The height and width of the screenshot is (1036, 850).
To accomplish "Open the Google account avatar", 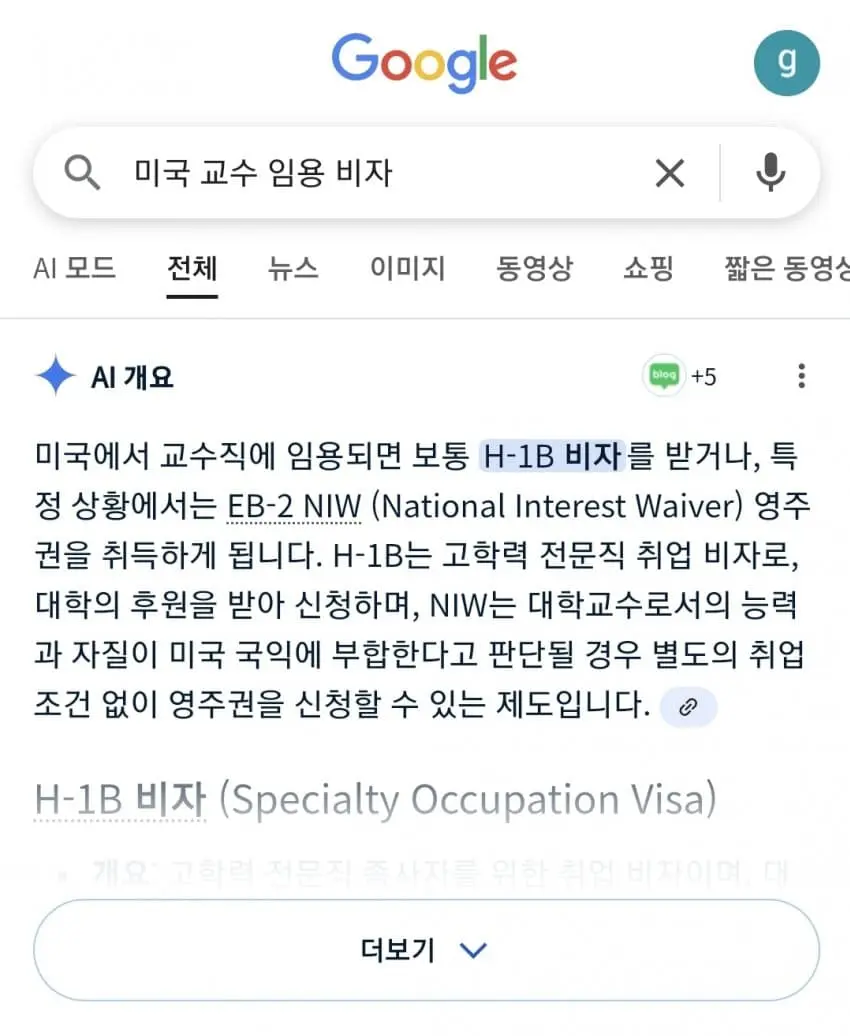I will [x=786, y=62].
